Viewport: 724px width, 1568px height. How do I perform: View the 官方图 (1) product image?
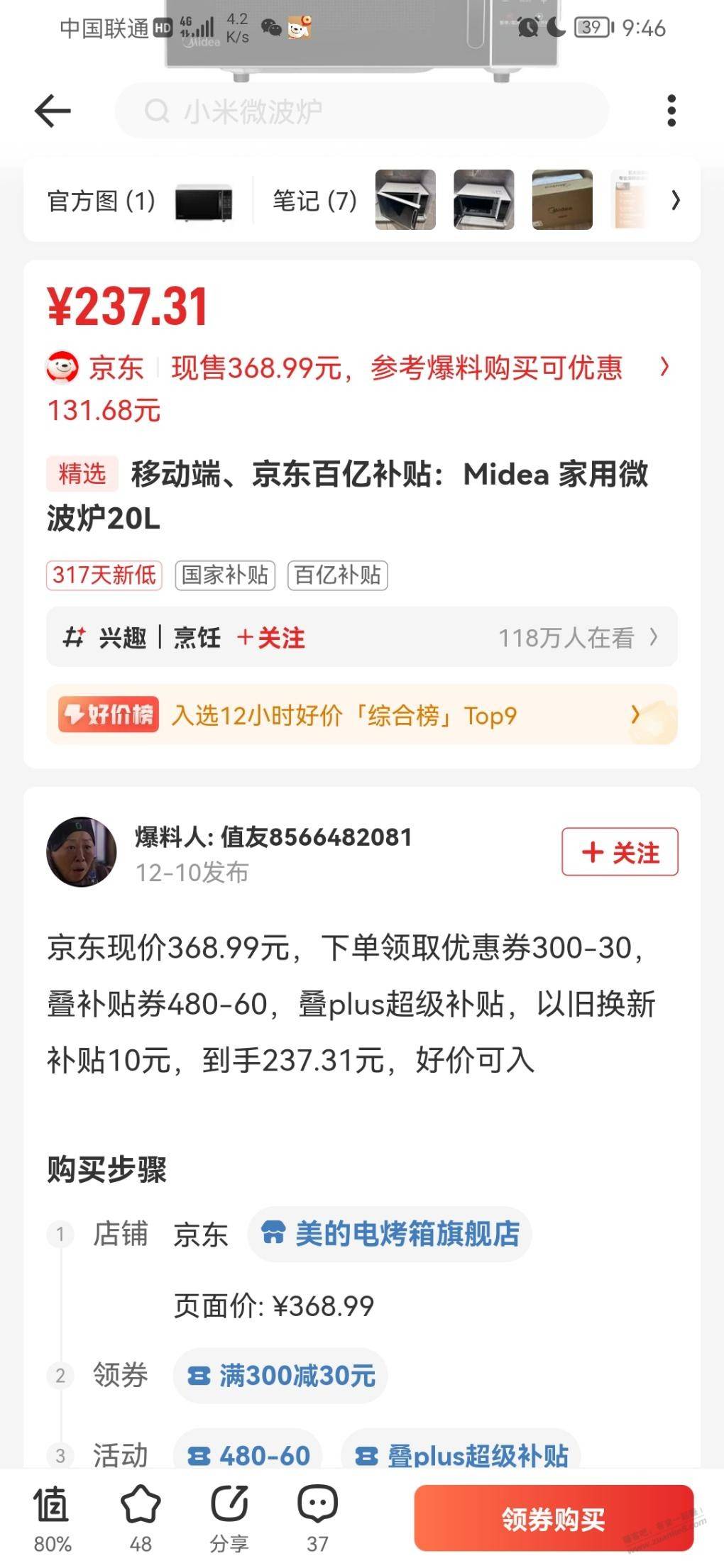point(203,201)
